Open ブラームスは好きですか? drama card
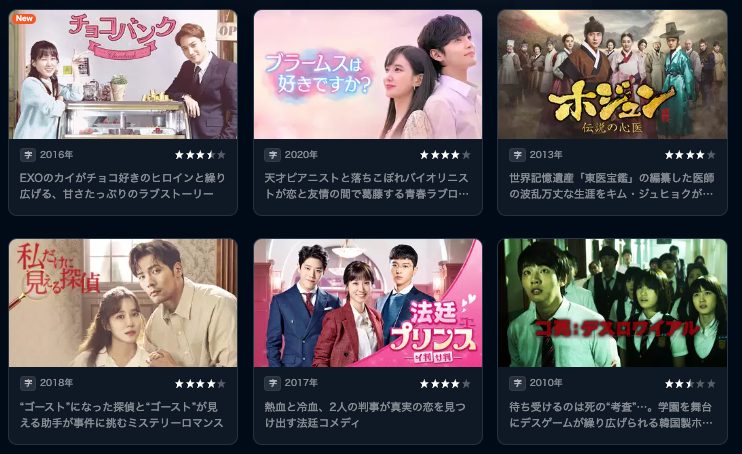The height and width of the screenshot is (454, 742). pyautogui.click(x=367, y=75)
